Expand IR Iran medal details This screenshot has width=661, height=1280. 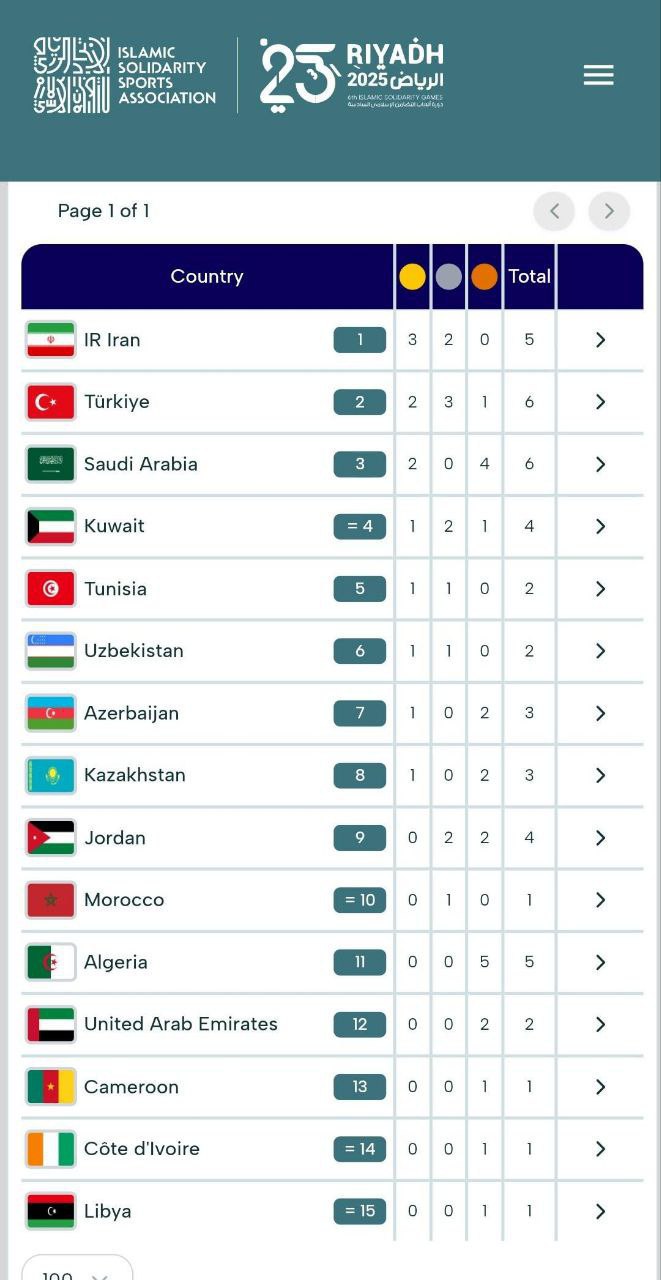point(600,340)
